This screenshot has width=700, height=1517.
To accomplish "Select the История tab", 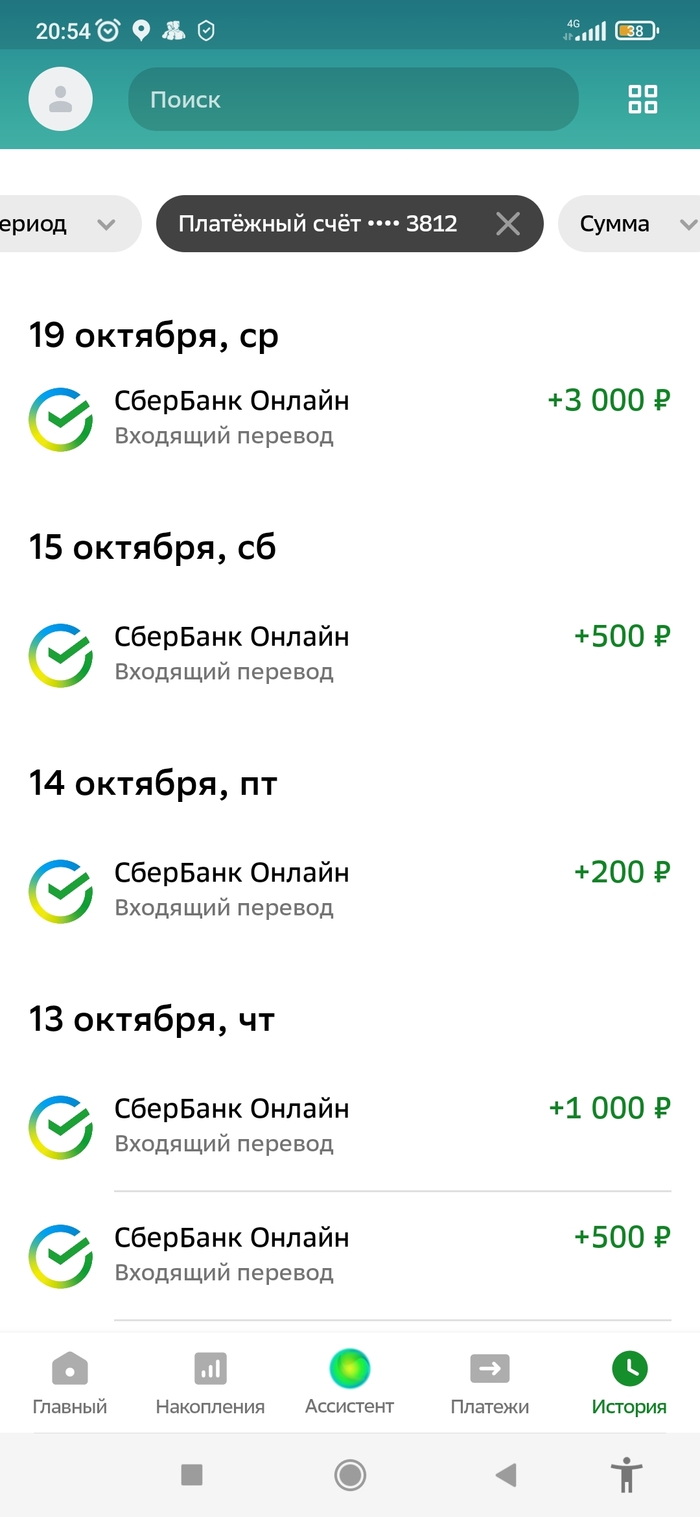I will tap(629, 1384).
